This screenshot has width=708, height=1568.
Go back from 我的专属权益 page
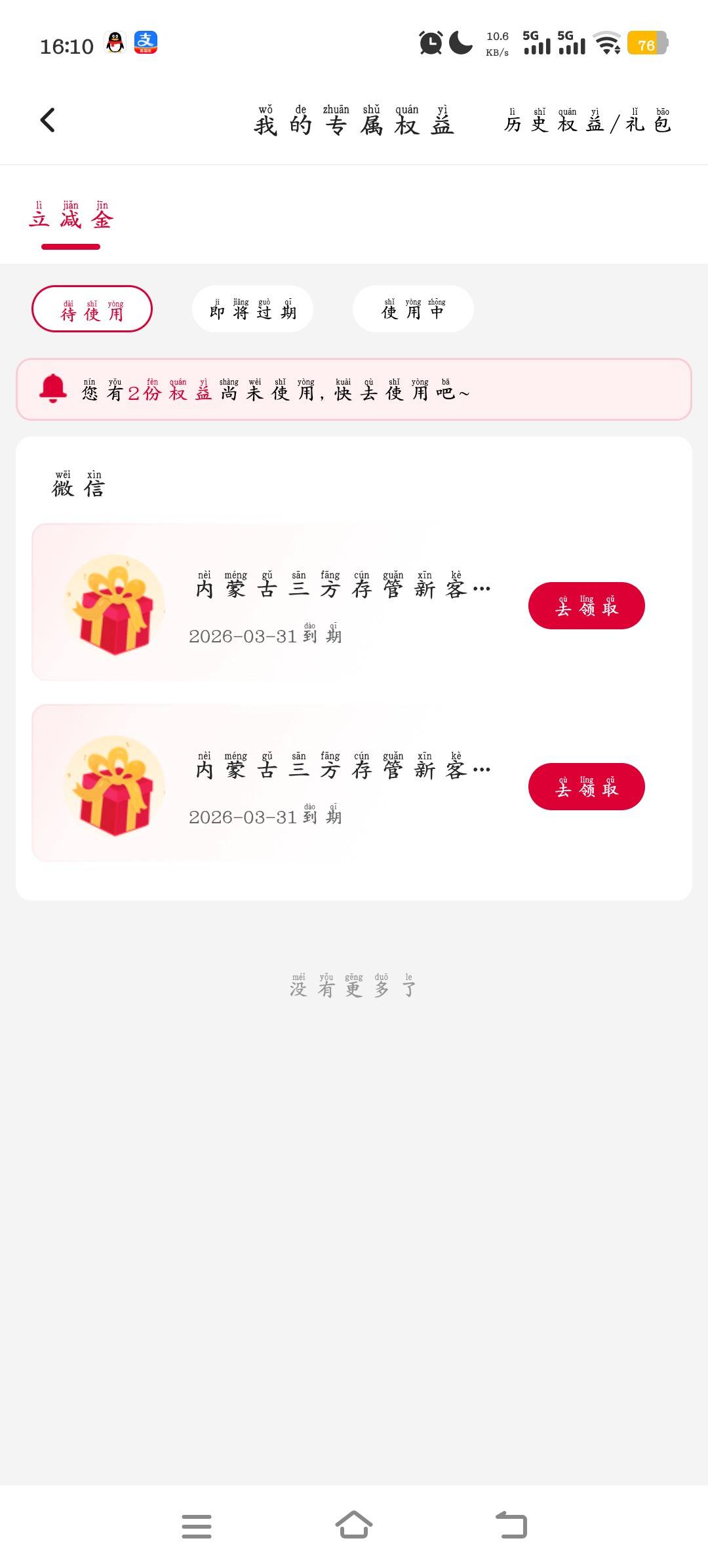48,120
